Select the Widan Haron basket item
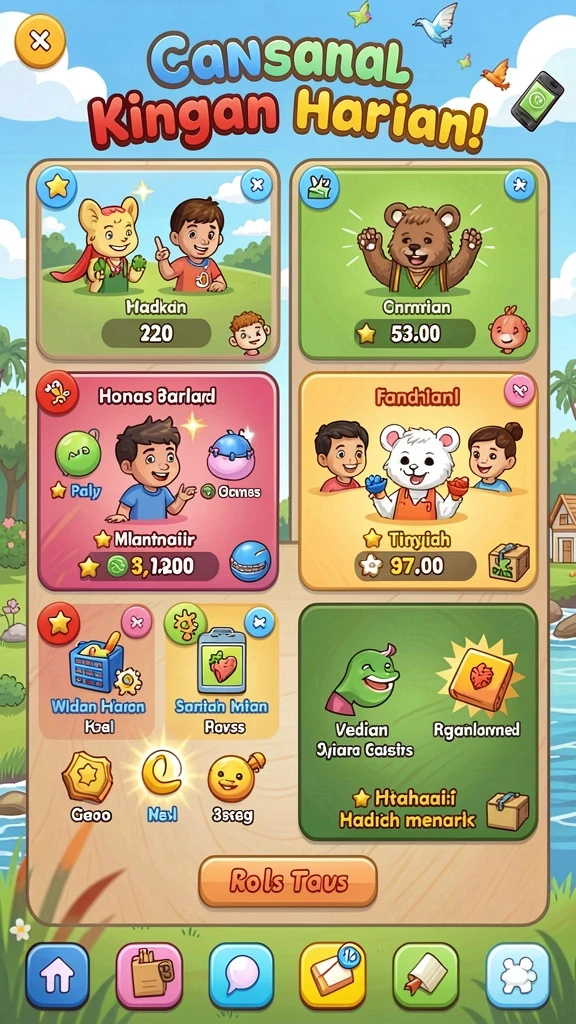Image resolution: width=576 pixels, height=1024 pixels. (96, 671)
